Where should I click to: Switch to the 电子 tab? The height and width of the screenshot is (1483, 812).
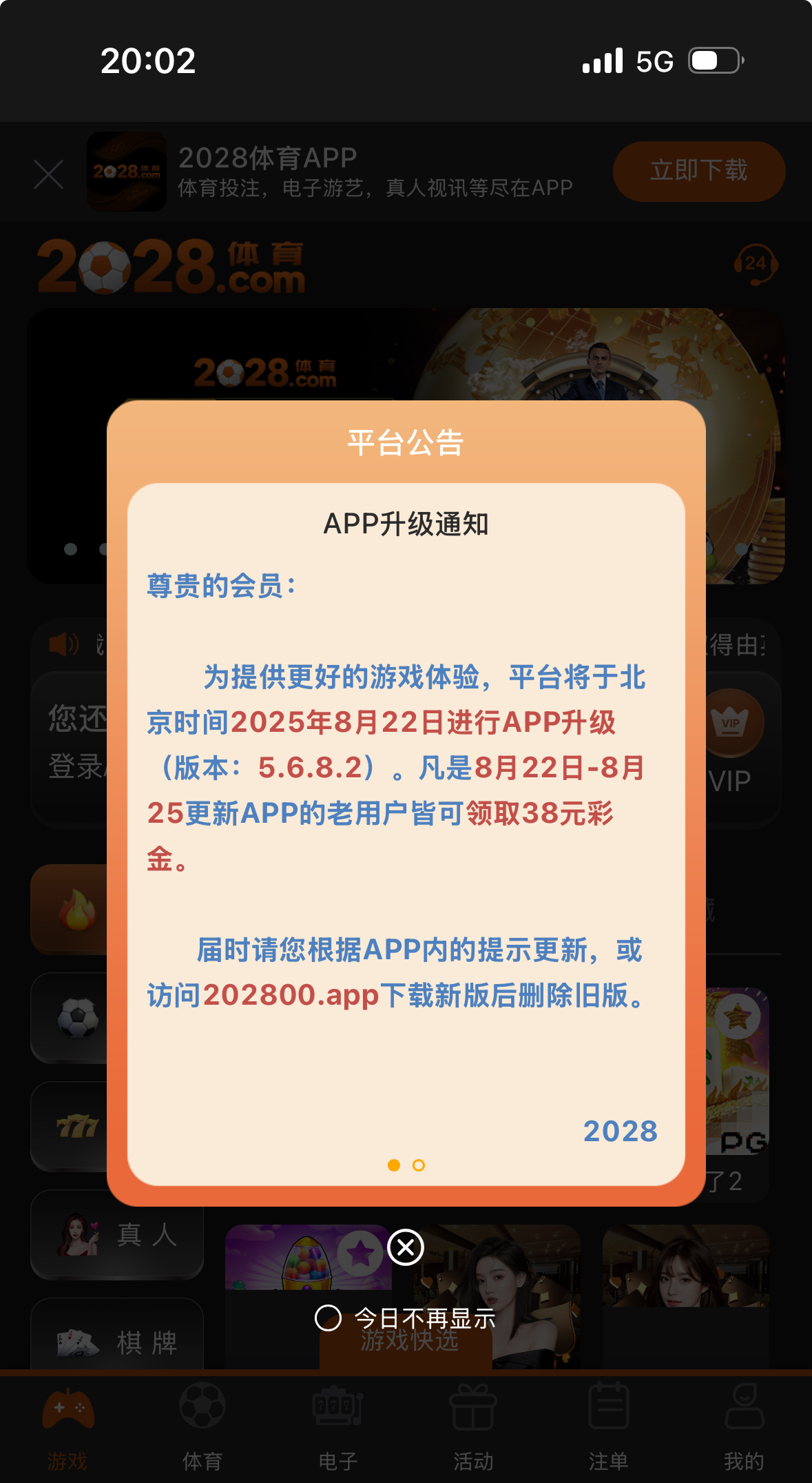337,1421
